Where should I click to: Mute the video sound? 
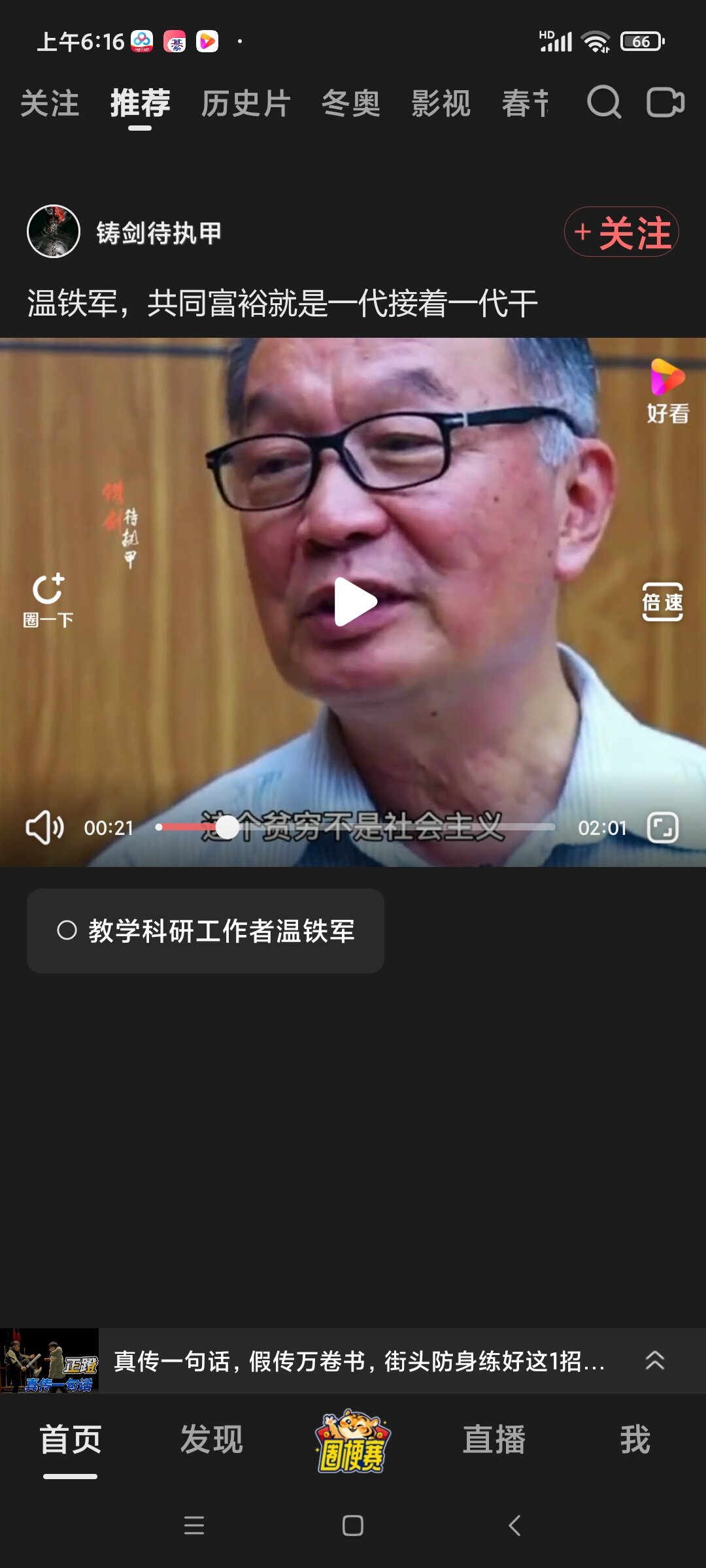(44, 828)
